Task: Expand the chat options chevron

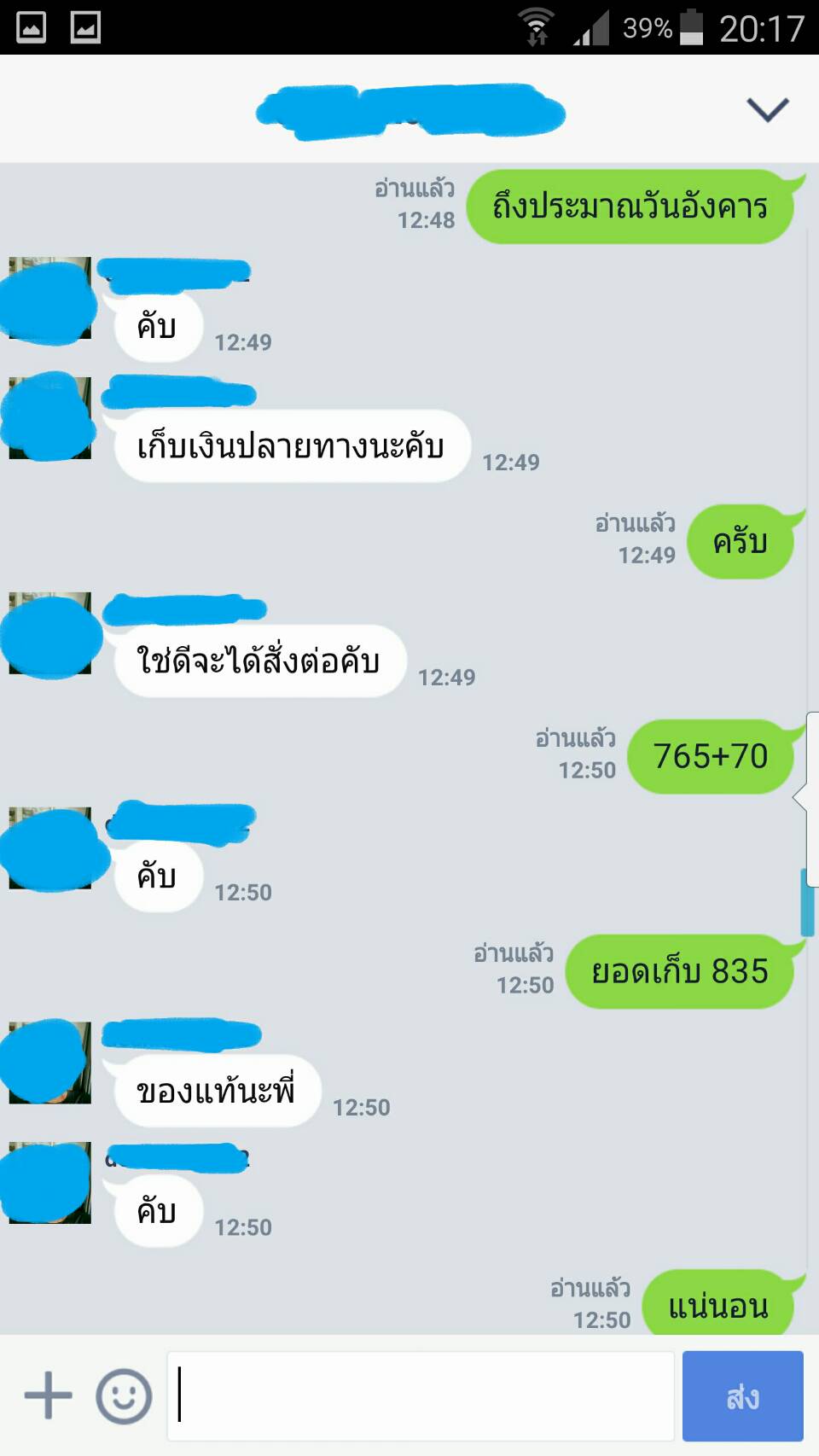Action: (x=767, y=109)
